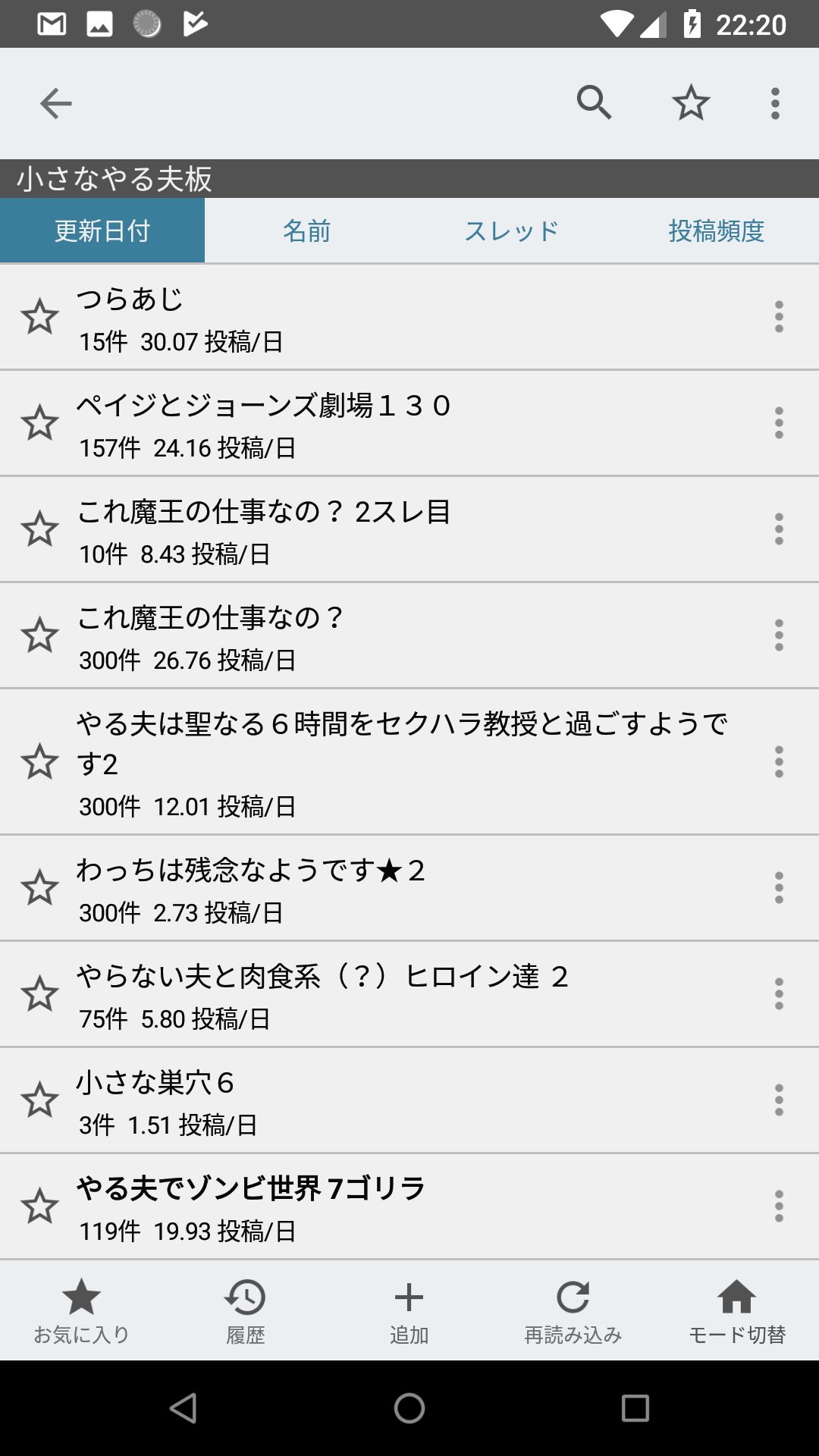
Task: Favorite the わっちは残念なようです★２ thread
Action: point(41,889)
